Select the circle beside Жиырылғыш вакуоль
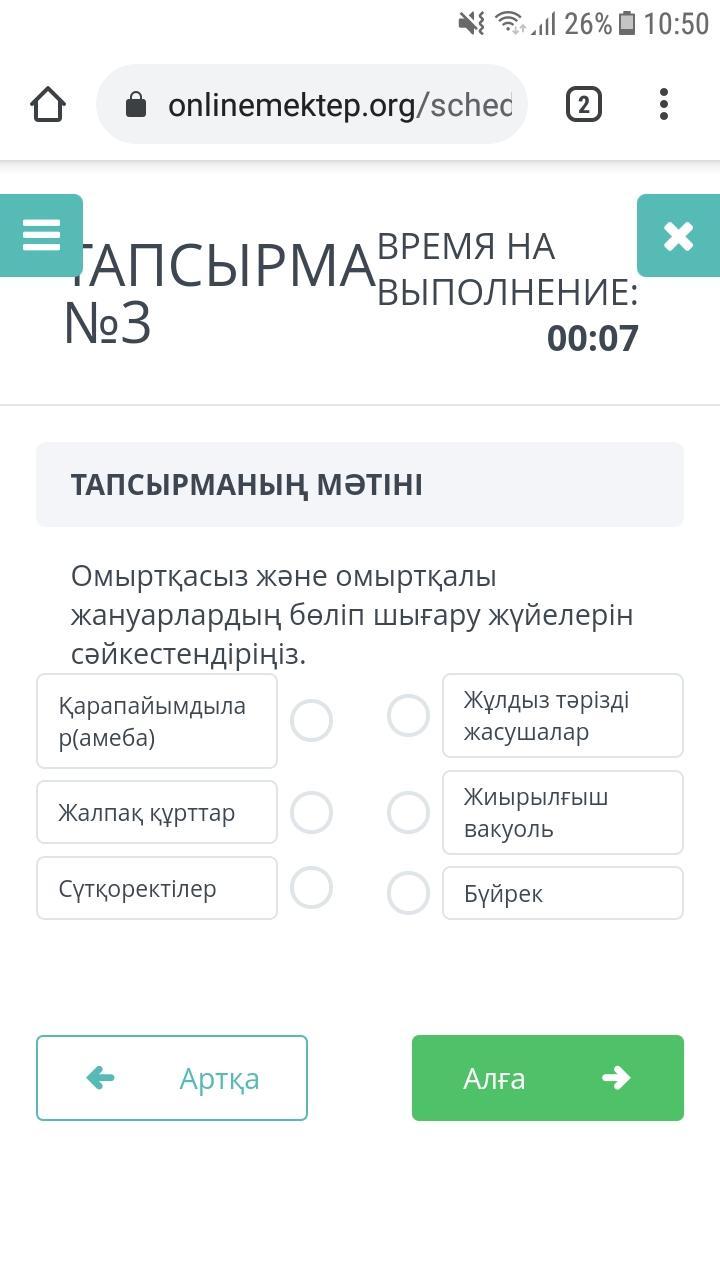This screenshot has width=720, height=1280. pos(408,812)
